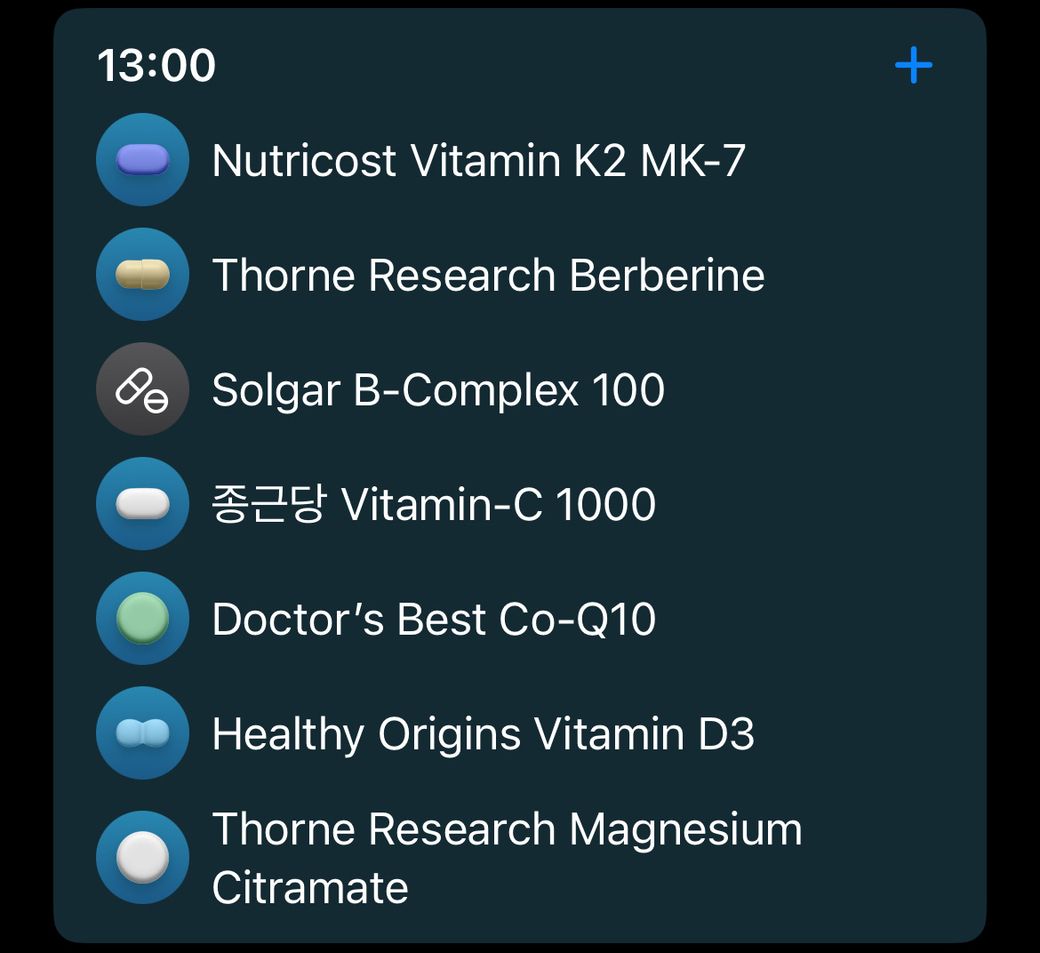Select Solgar B-Complex 100
Image resolution: width=1040 pixels, height=953 pixels.
click(519, 389)
